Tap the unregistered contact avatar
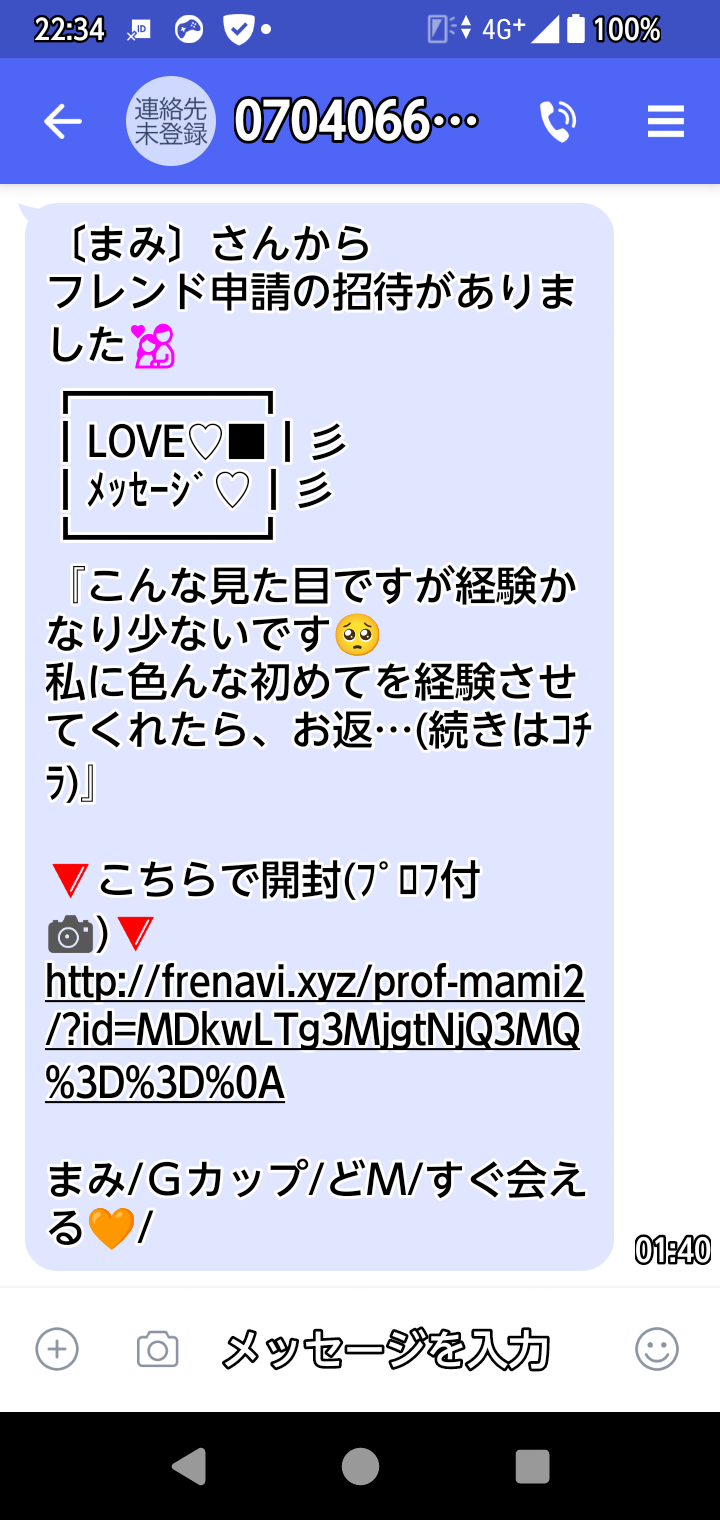The width and height of the screenshot is (720, 1520). pyautogui.click(x=171, y=121)
